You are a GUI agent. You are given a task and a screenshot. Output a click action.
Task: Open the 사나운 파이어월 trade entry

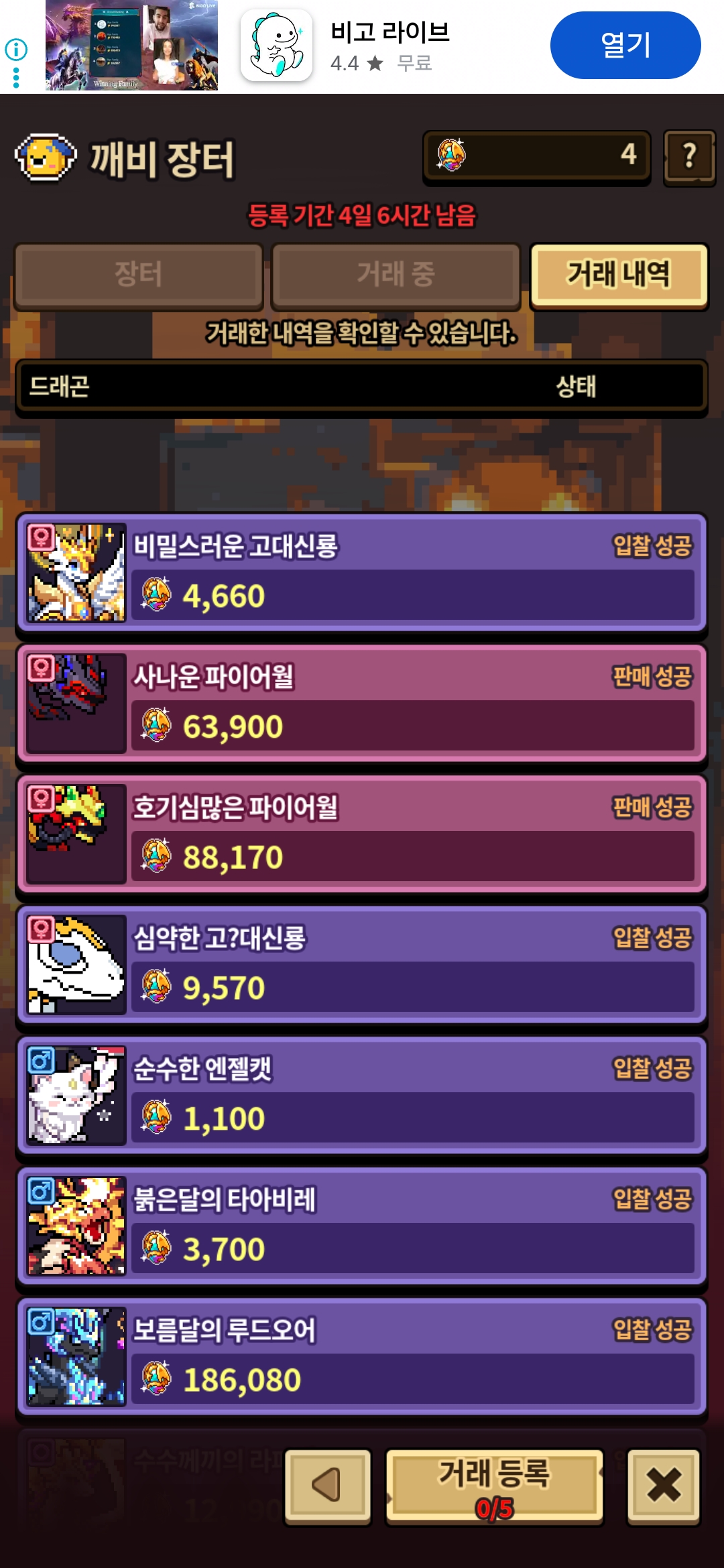pyautogui.click(x=362, y=704)
